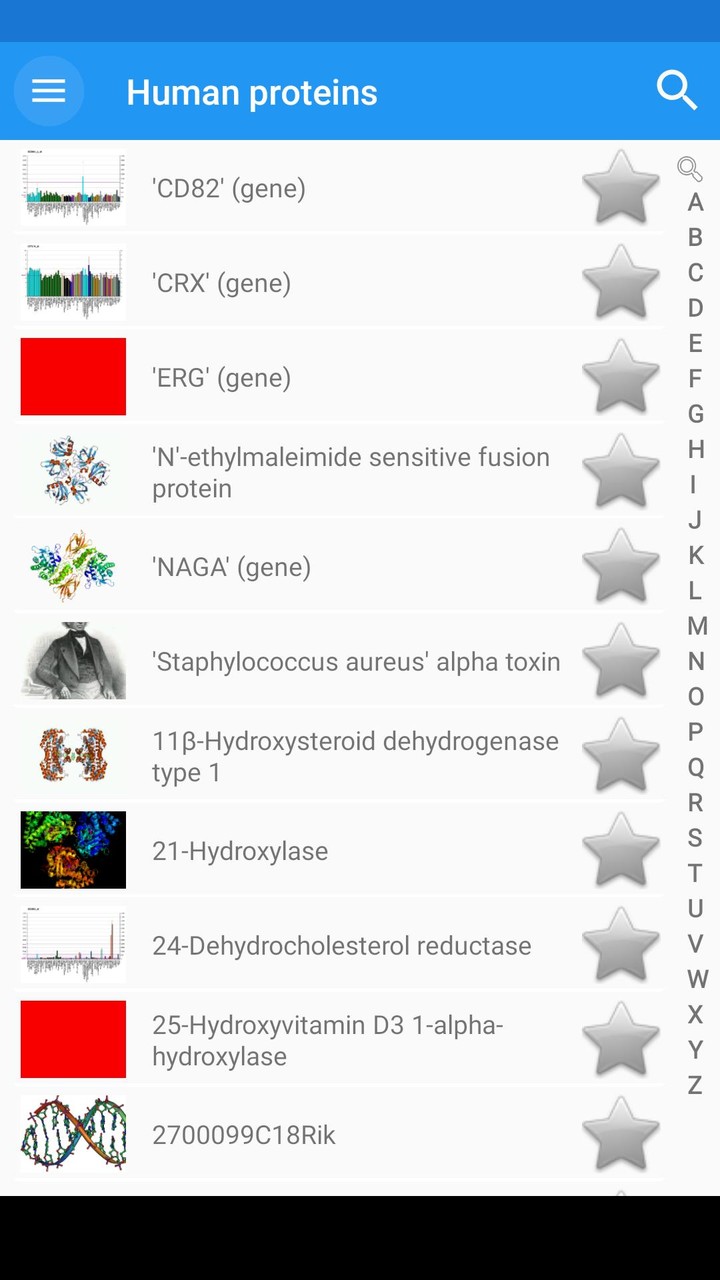Open the search function

677,90
